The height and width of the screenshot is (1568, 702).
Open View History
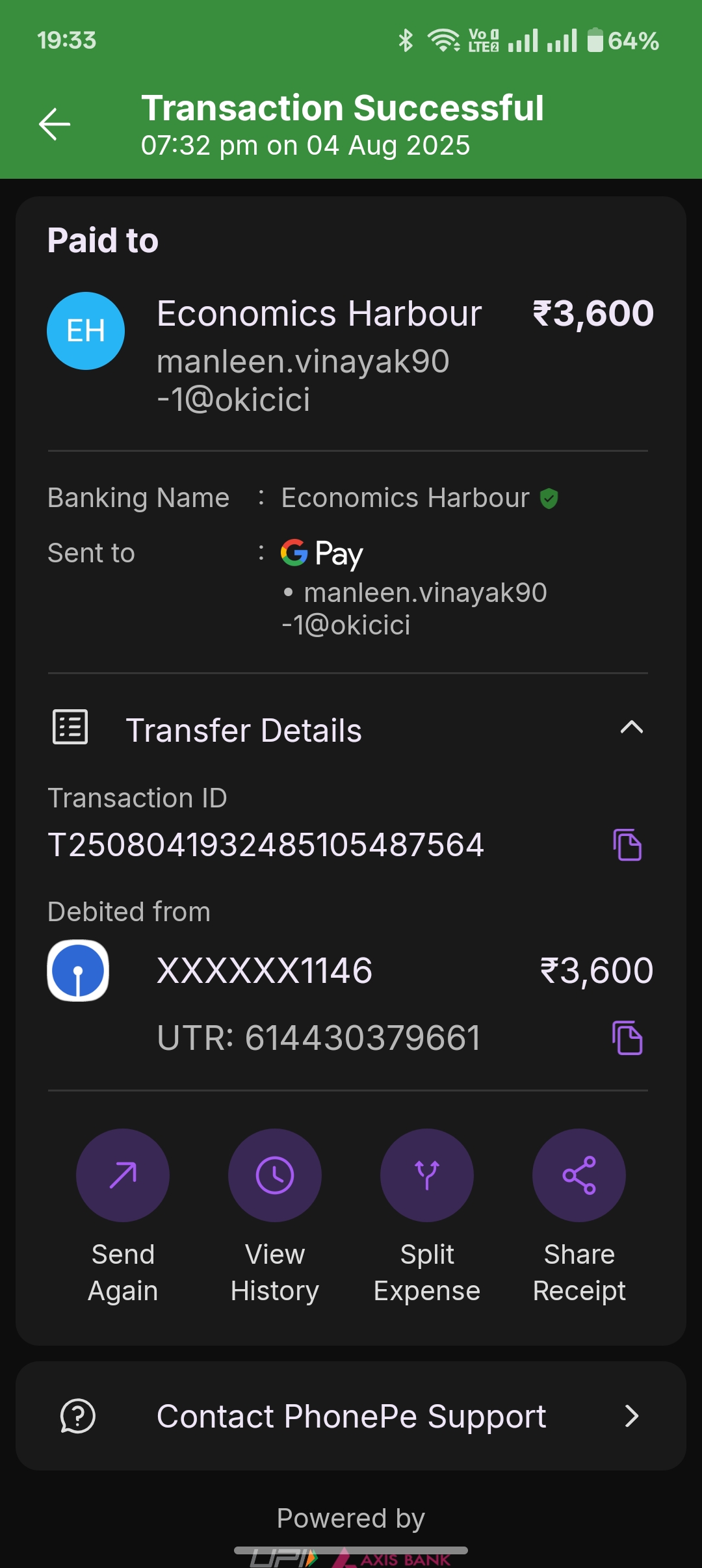[275, 1175]
